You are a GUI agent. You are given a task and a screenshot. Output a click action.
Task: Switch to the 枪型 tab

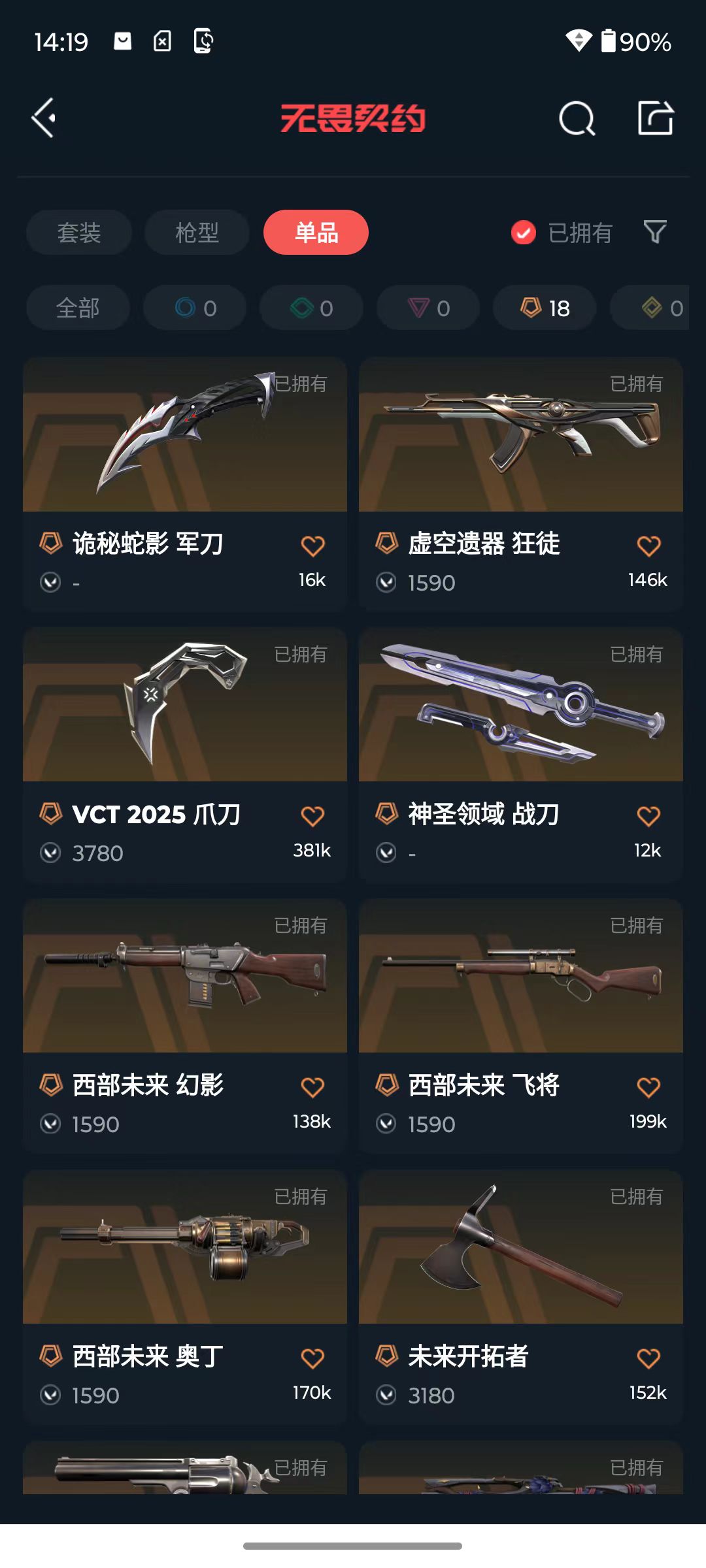197,232
